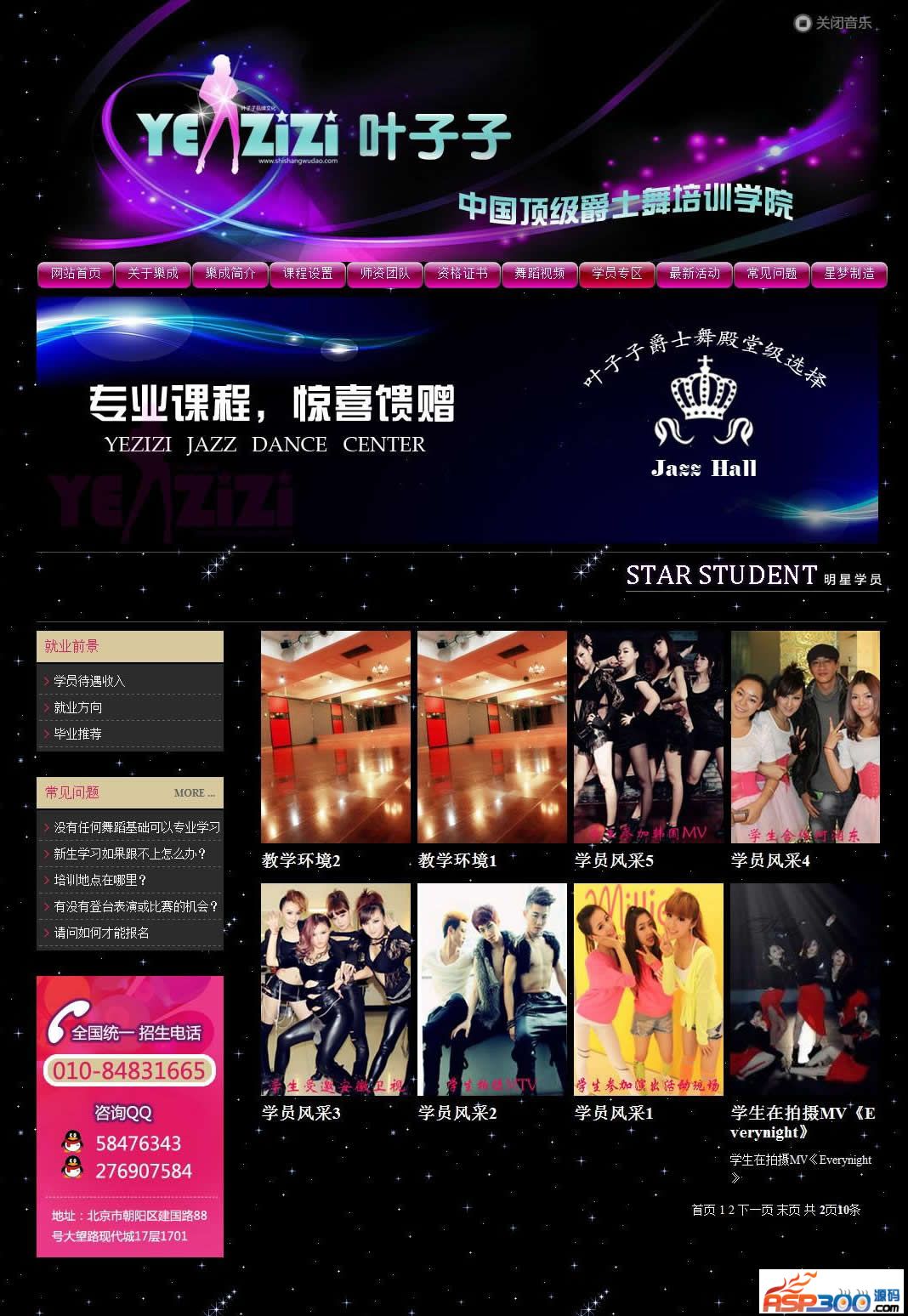Tap MORE beside 常见问题
Screen dimensions: 908x1316
click(194, 792)
